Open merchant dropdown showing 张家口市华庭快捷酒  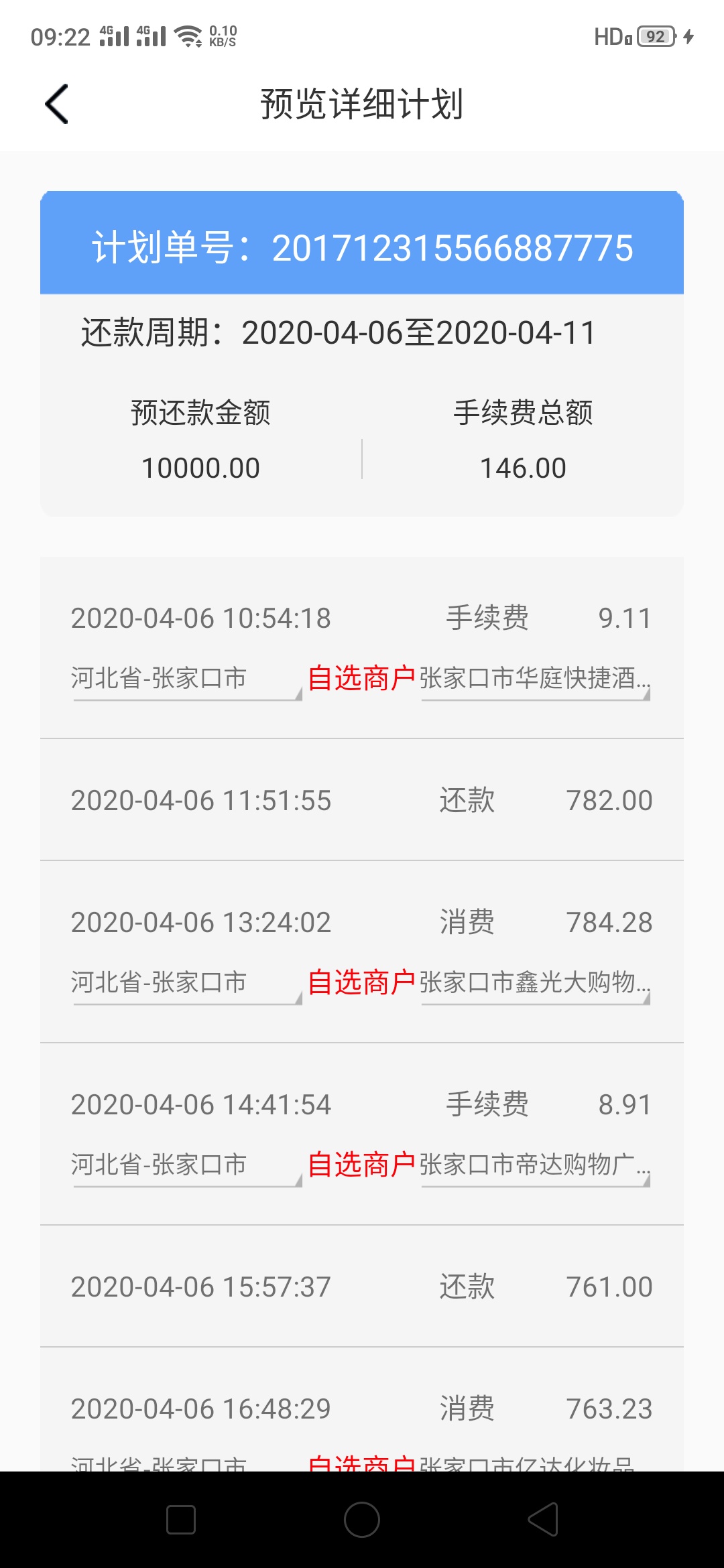[535, 679]
